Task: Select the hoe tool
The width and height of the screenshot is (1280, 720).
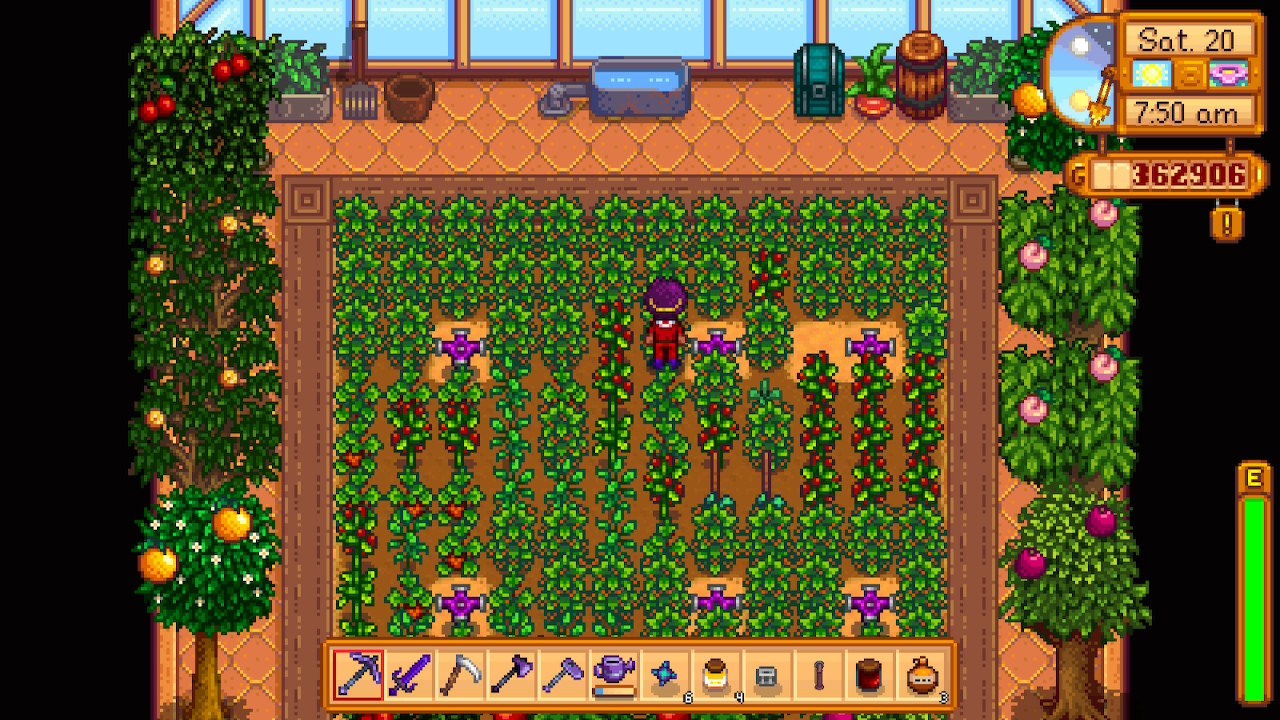Action: pos(564,674)
